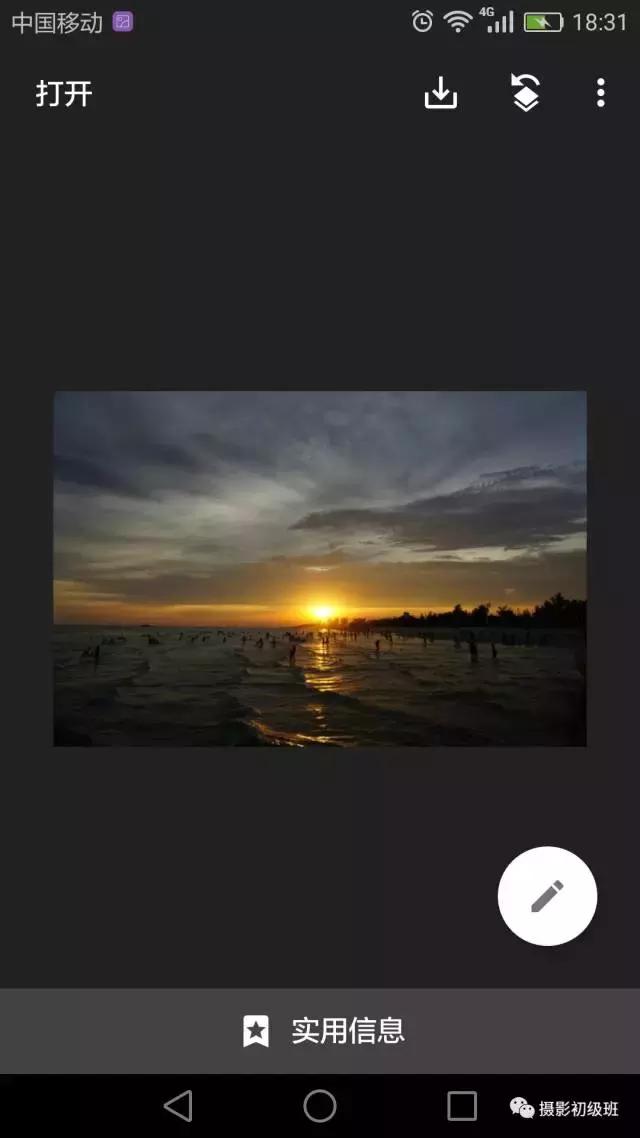Open the 实用信息 bar

320,1031
